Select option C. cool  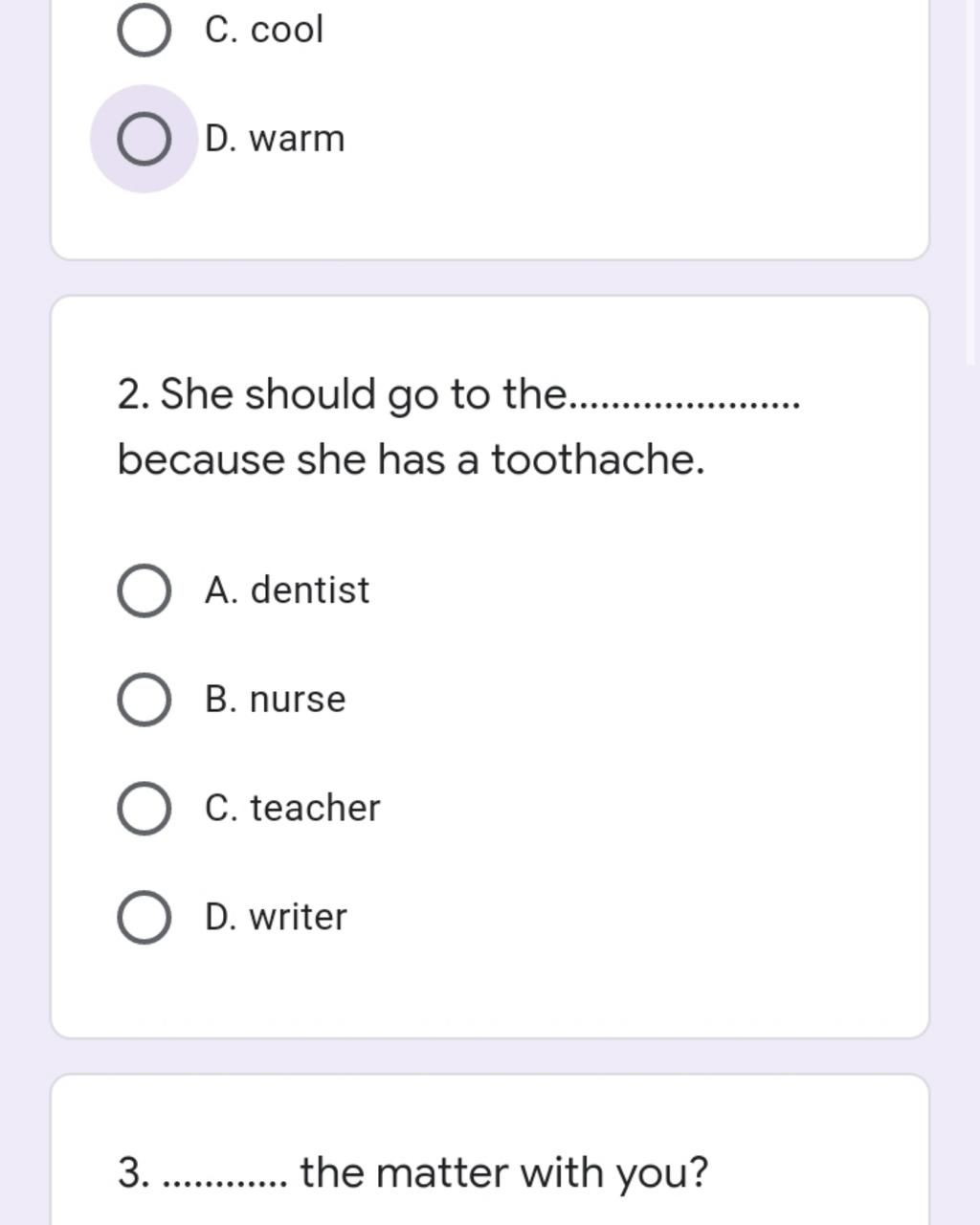(x=145, y=31)
